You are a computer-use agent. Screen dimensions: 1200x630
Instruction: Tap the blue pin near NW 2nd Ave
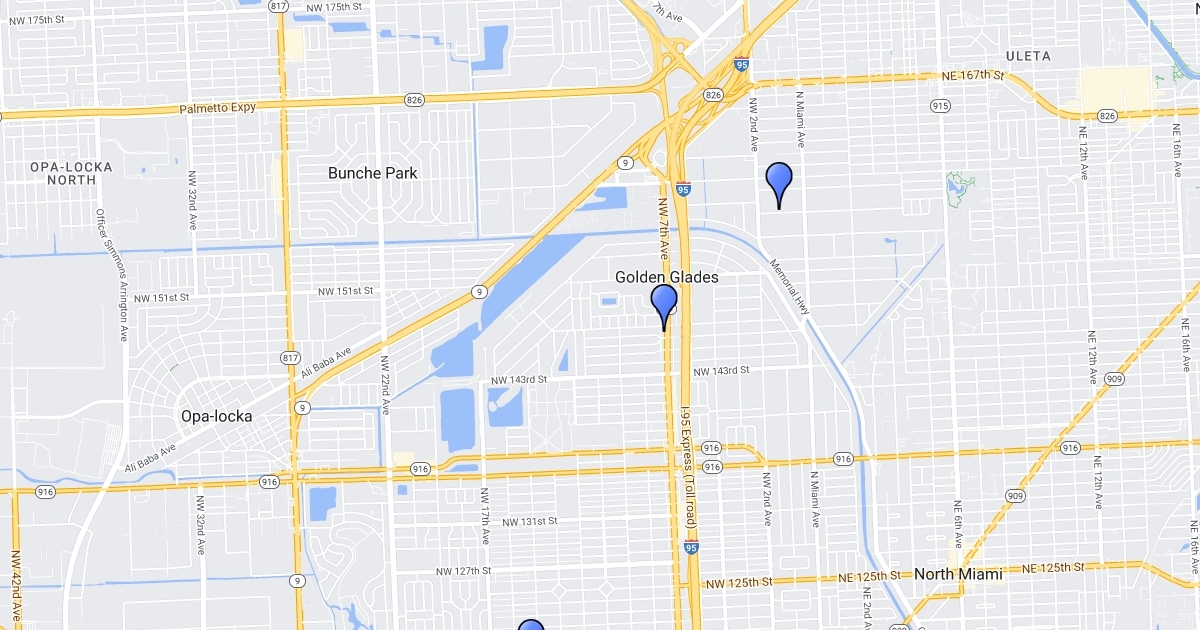click(778, 180)
